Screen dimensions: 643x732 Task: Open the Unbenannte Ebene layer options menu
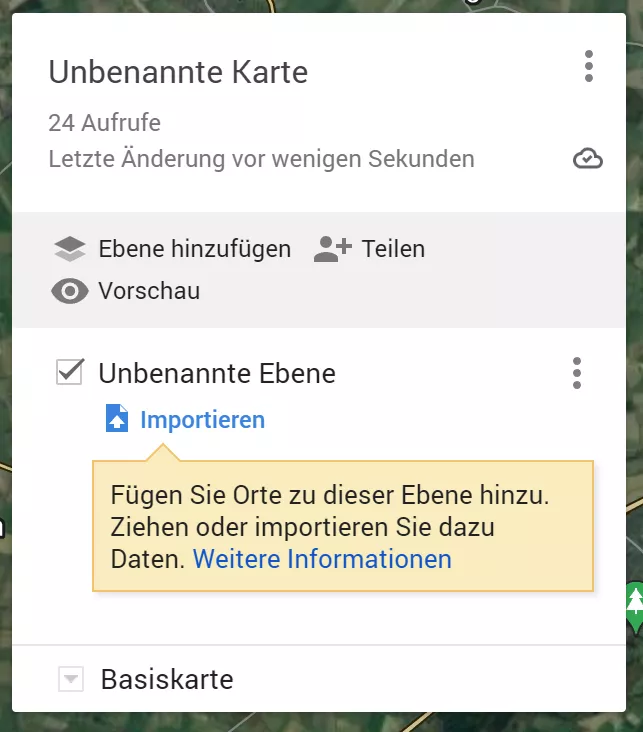click(x=577, y=373)
